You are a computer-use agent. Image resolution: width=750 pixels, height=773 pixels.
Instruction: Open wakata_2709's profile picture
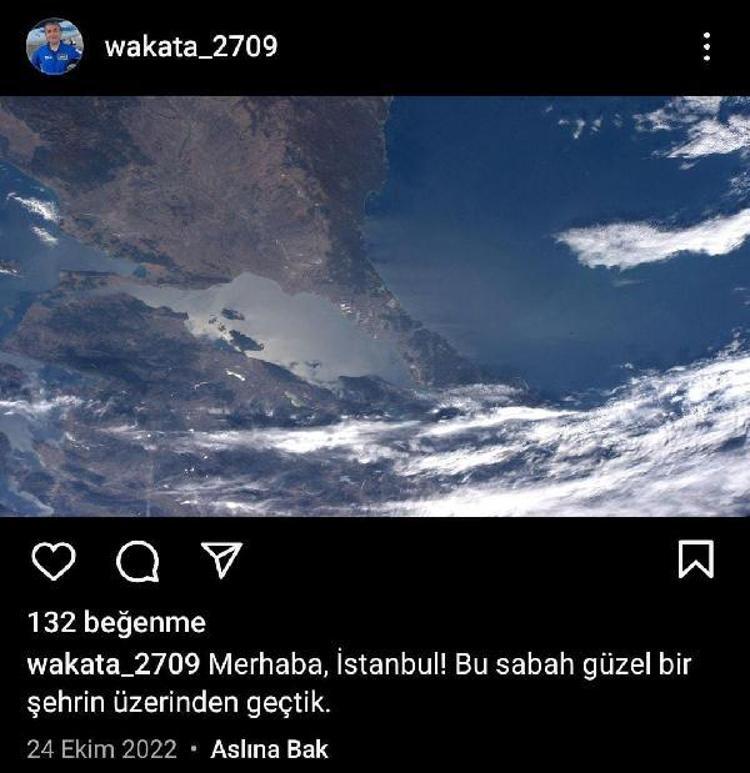(x=54, y=46)
